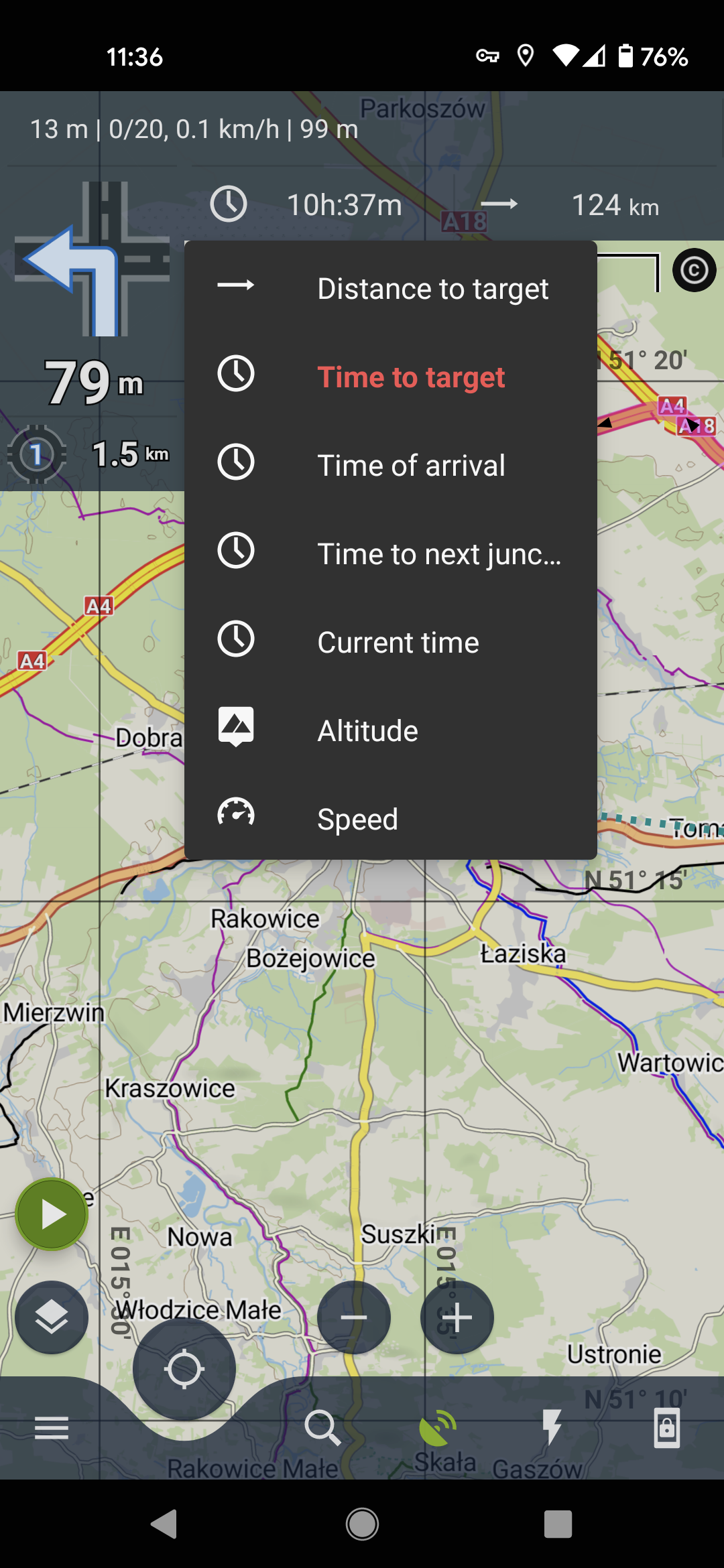The image size is (724, 1568).
Task: Zoom out the map
Action: (x=354, y=1317)
